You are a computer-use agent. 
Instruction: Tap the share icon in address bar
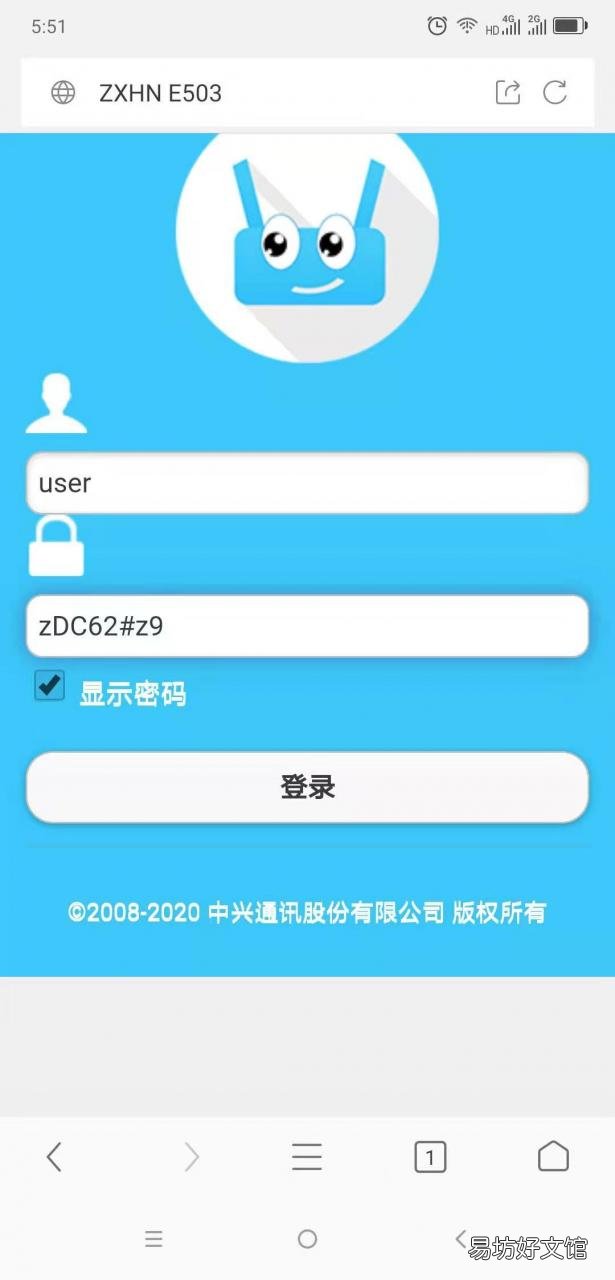[508, 93]
